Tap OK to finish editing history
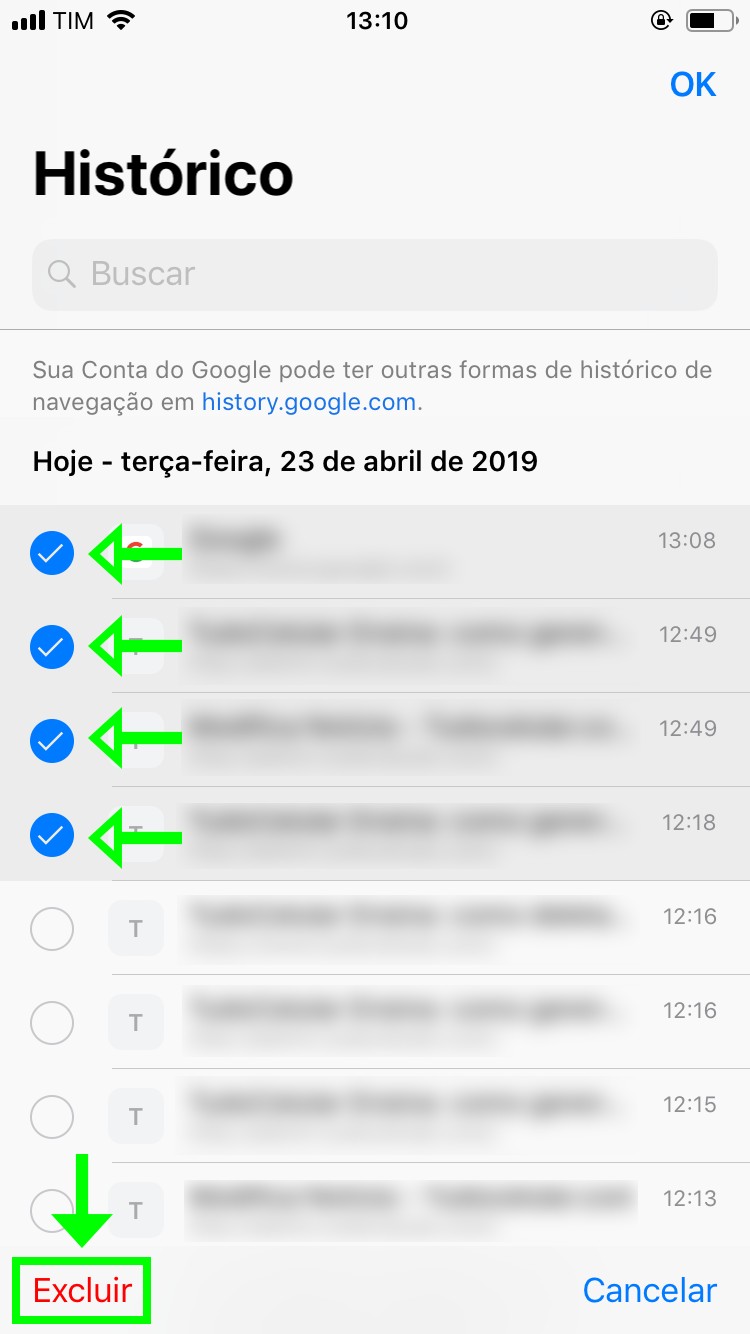Screen dimensions: 750x1334 tap(692, 85)
